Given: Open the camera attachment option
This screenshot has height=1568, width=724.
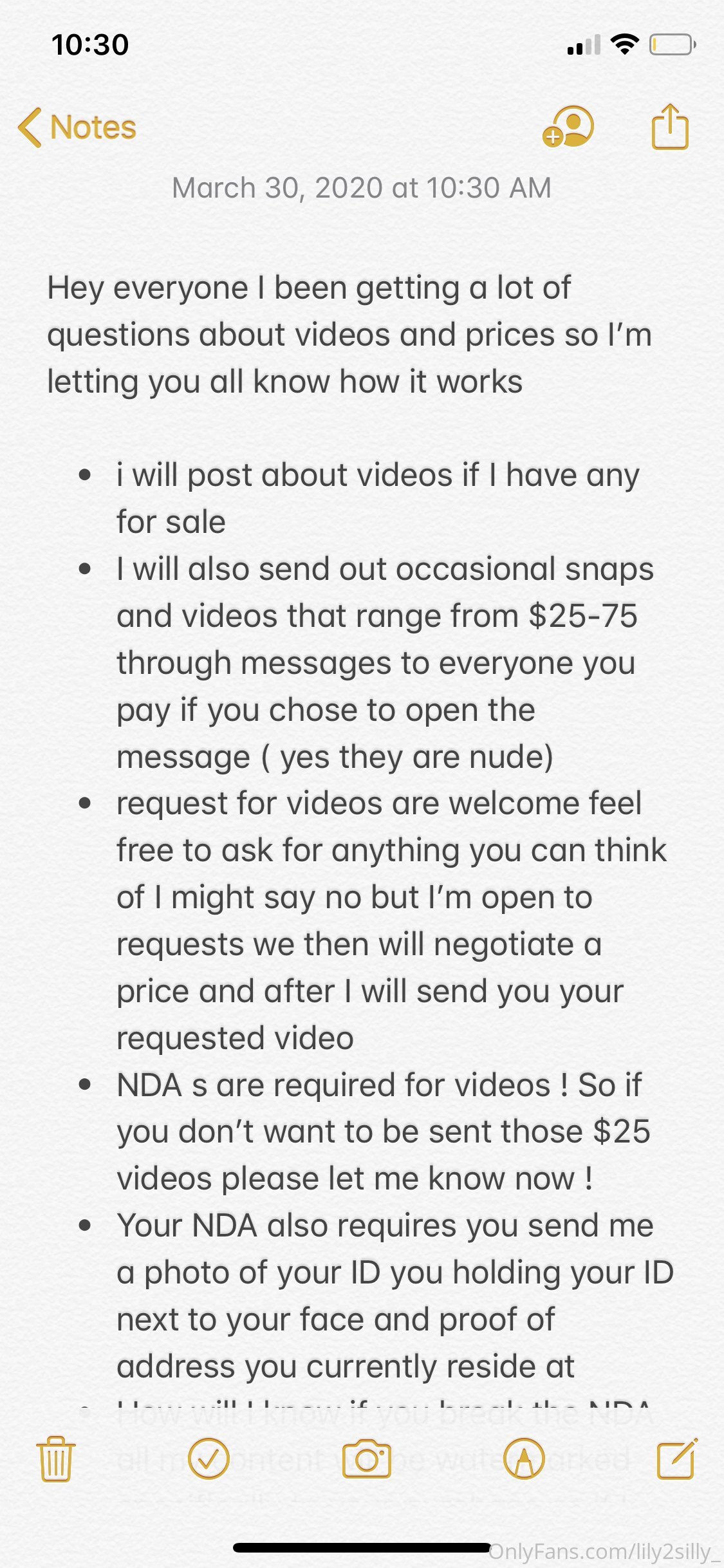Looking at the screenshot, I should (367, 1459).
